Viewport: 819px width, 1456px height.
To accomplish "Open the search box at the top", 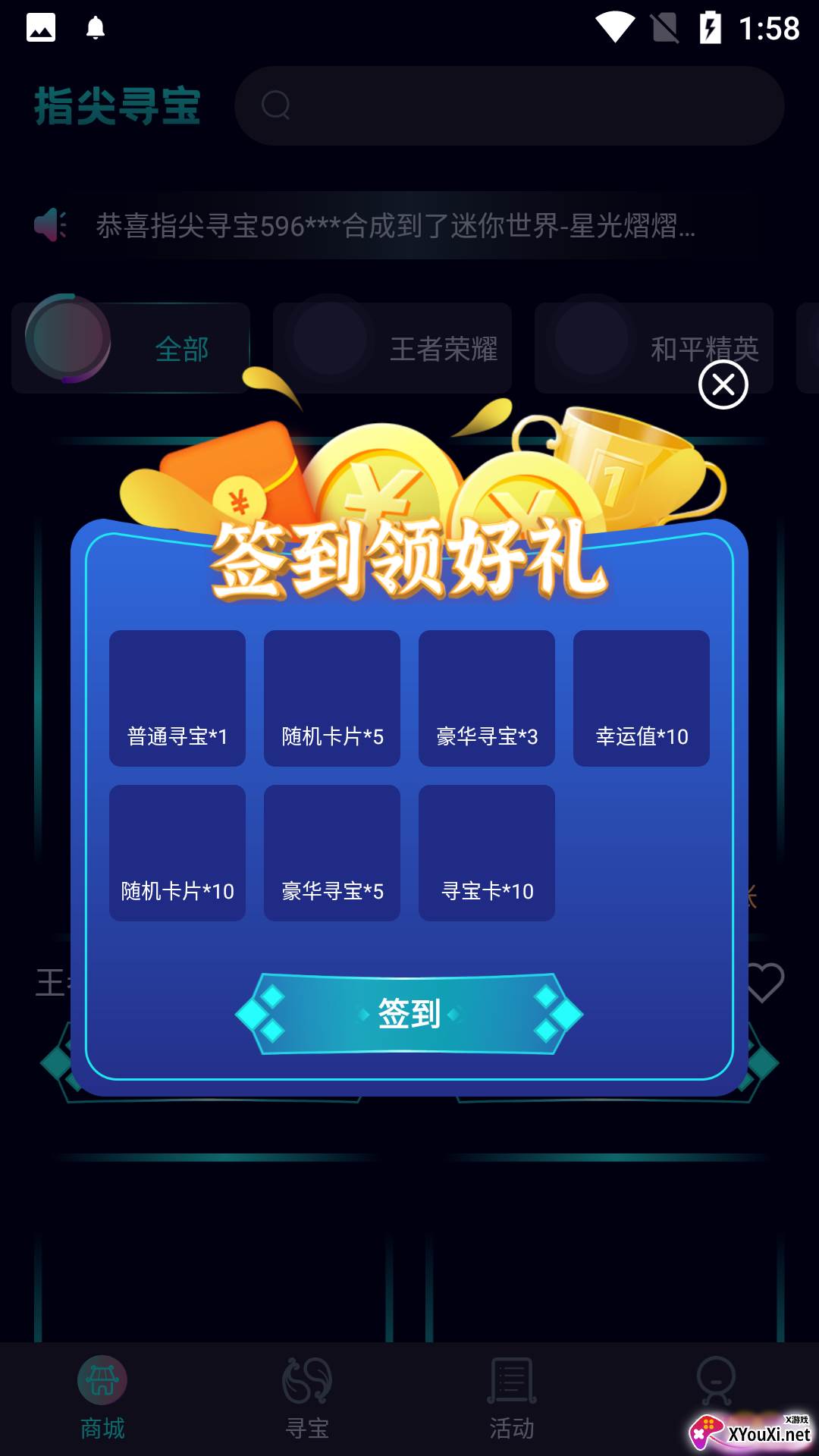I will 508,105.
